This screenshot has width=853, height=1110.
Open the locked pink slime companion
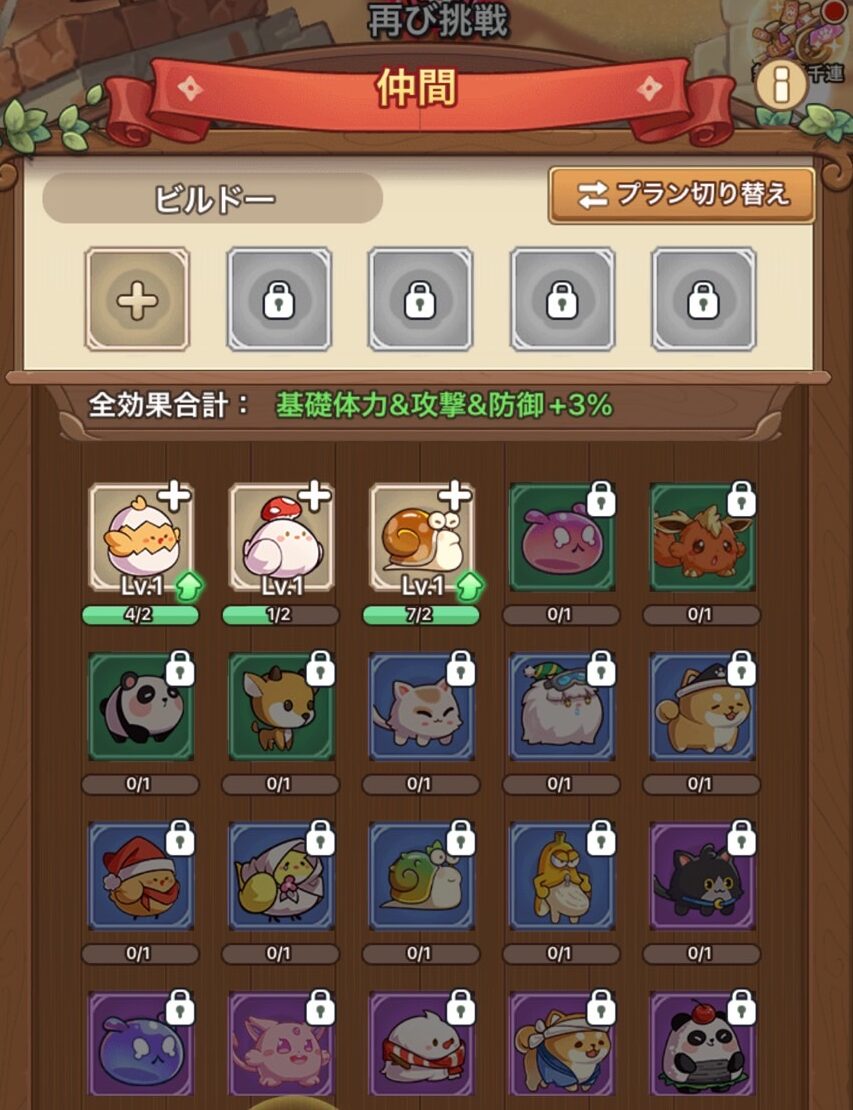(560, 538)
